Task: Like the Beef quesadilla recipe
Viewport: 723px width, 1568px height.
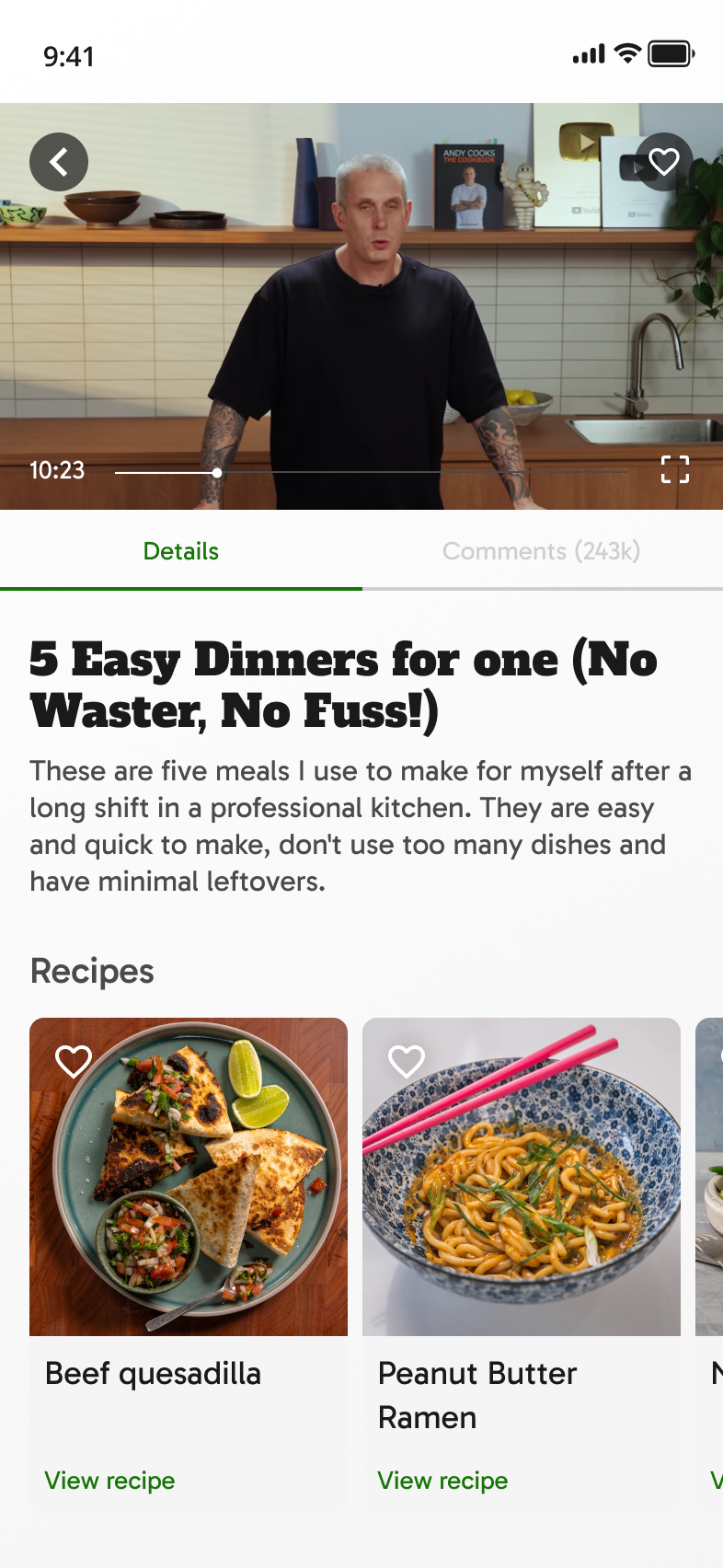Action: [74, 1061]
